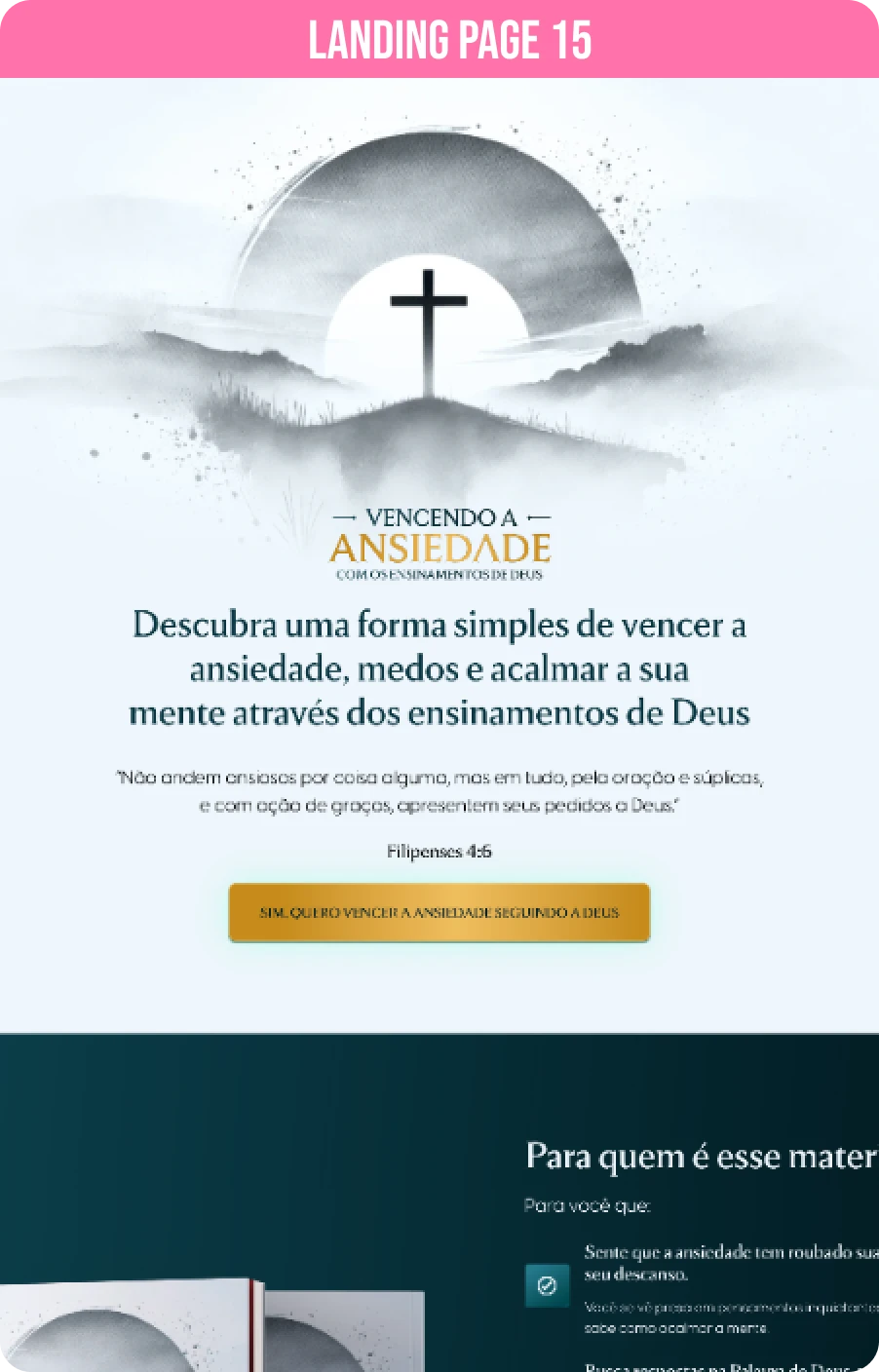879x1372 pixels.
Task: Click the quoted Bible verse 'Não andem ansiosos'
Action: [x=439, y=792]
